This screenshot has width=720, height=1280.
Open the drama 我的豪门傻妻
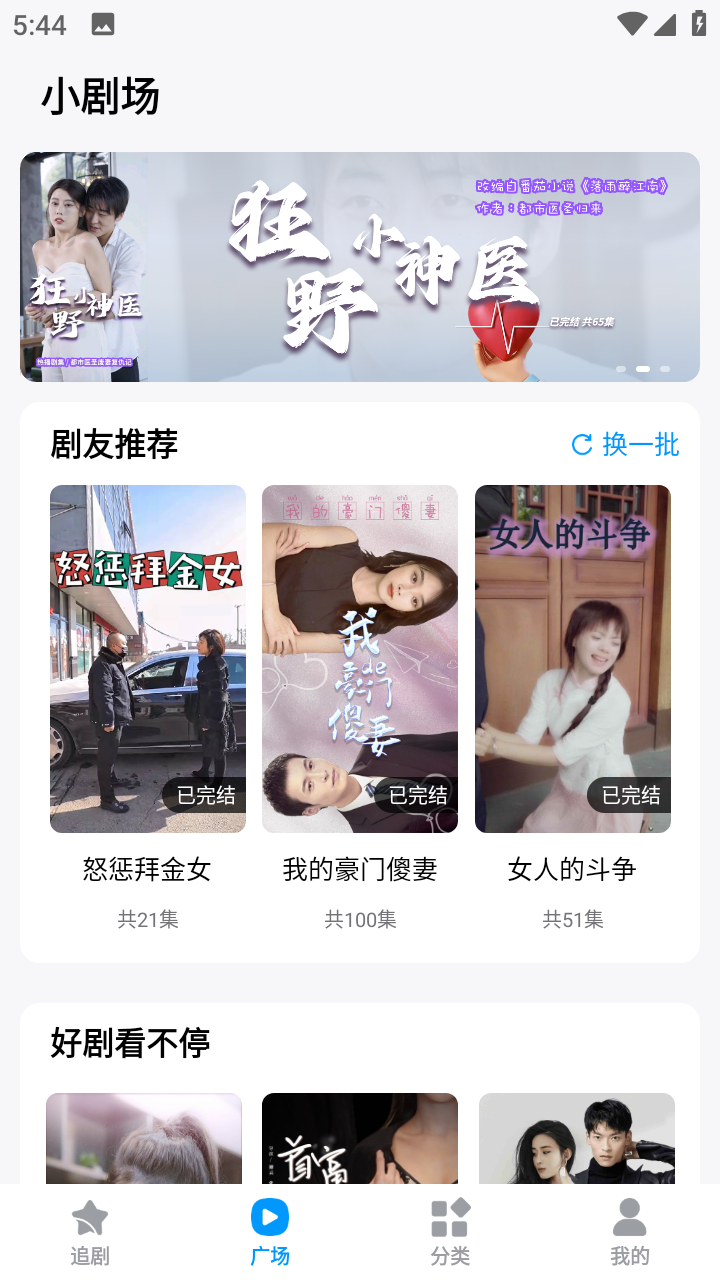(x=360, y=659)
